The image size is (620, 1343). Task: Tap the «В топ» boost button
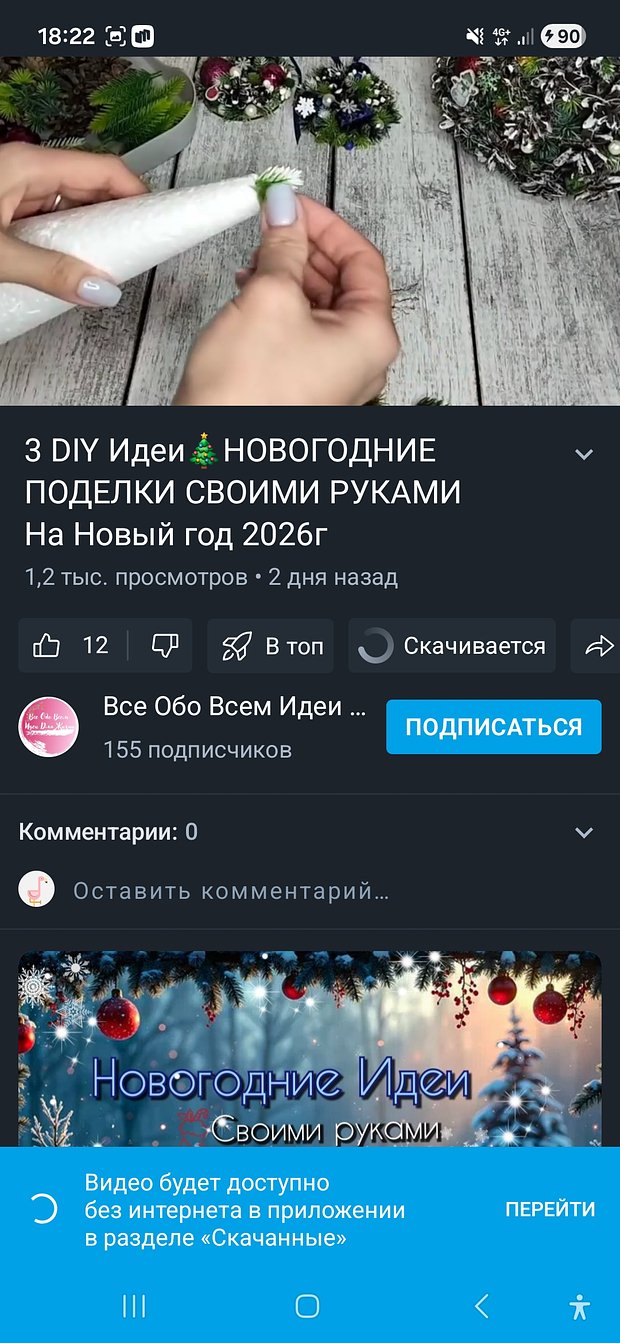coord(272,646)
